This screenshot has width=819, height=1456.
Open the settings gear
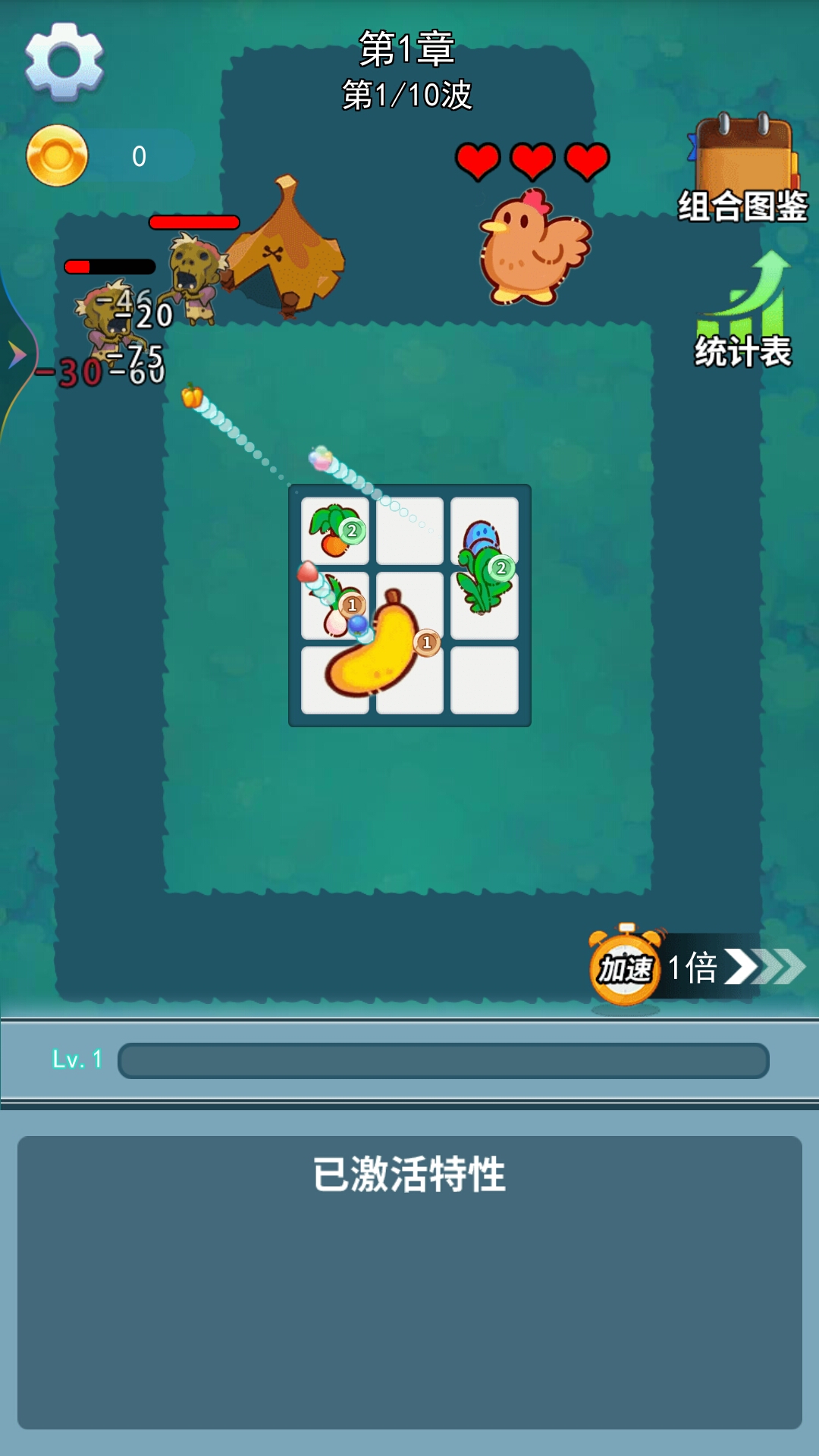64,61
